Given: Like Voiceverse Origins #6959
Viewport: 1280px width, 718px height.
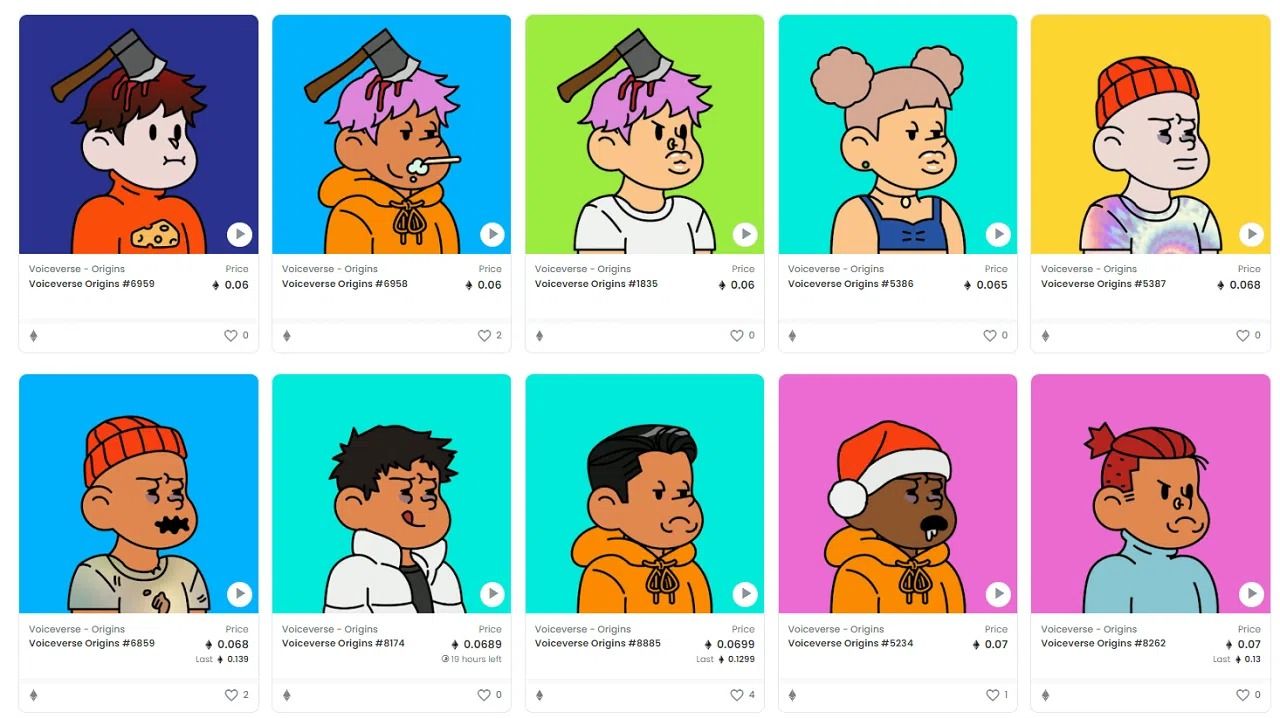Looking at the screenshot, I should coord(231,336).
